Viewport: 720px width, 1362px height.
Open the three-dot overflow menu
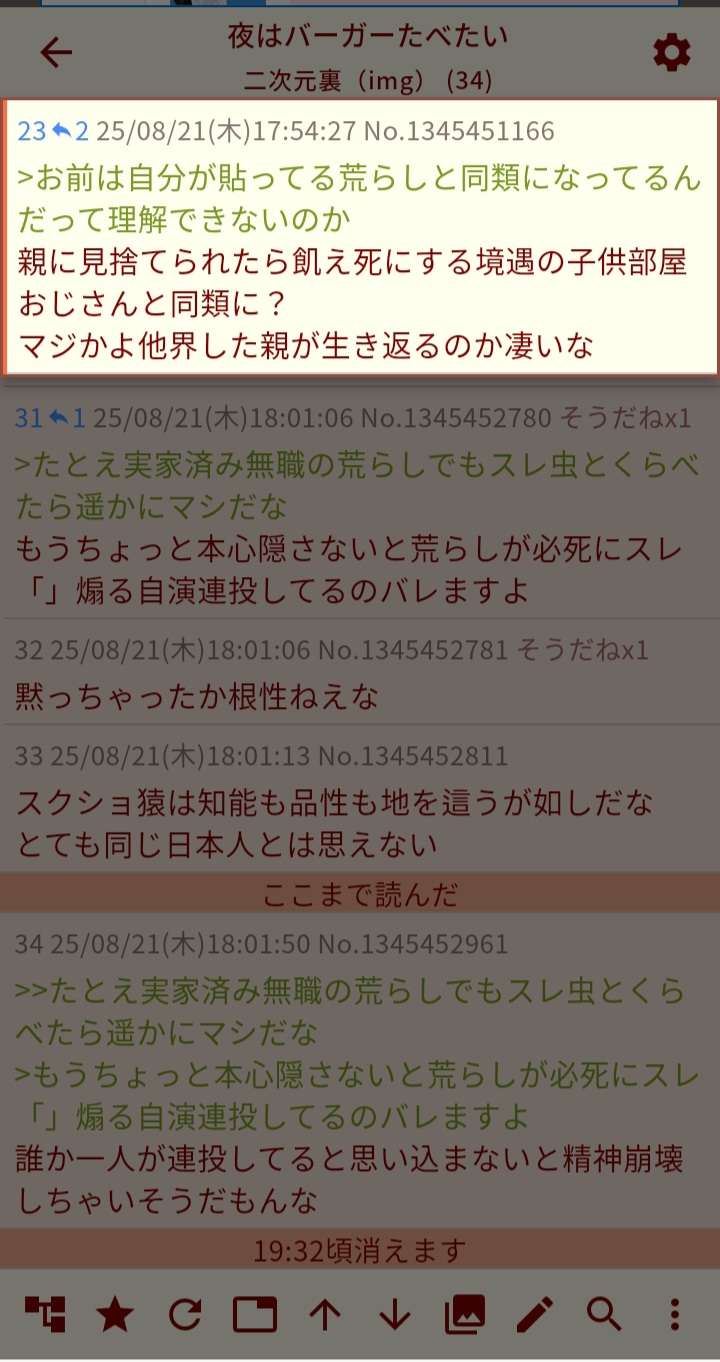click(675, 1314)
